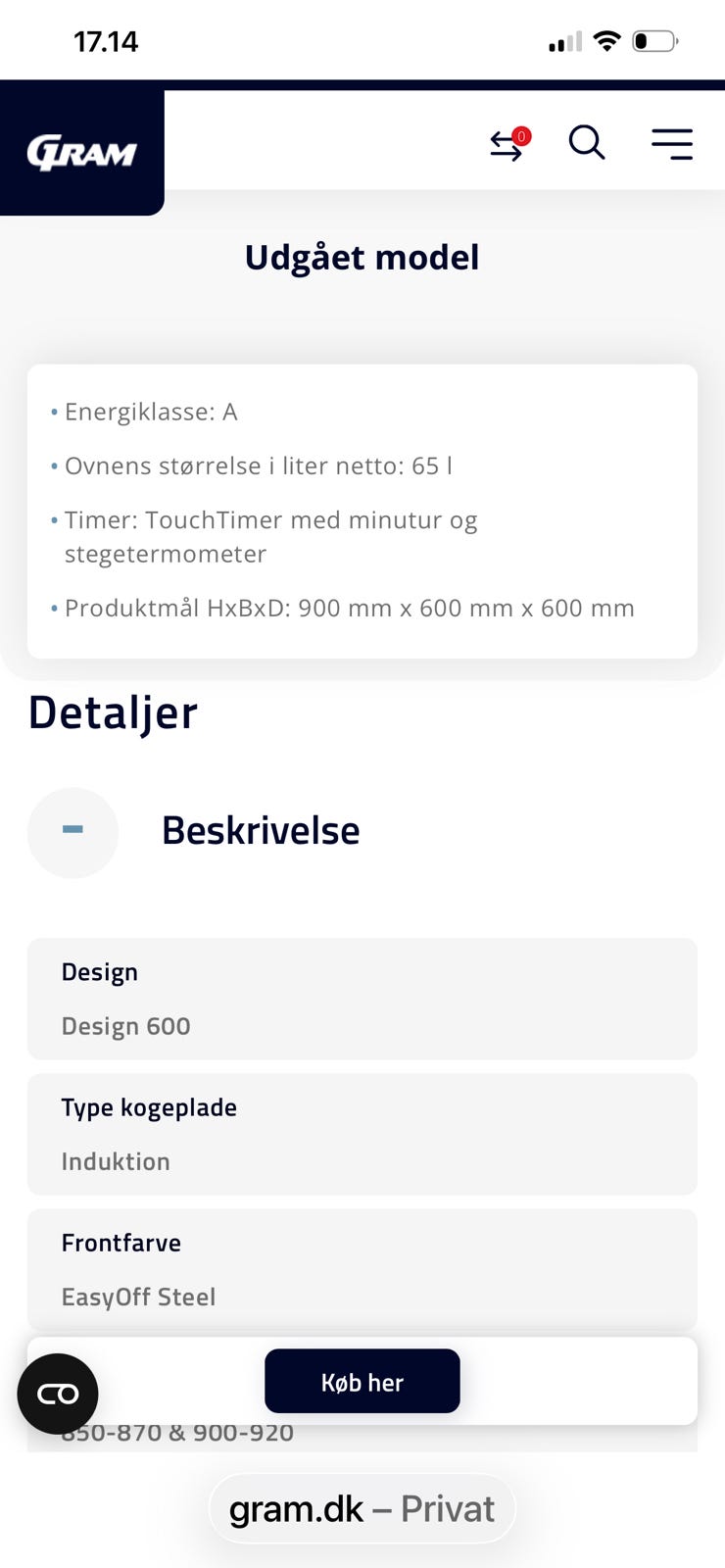The image size is (725, 1568).
Task: Select the Design 600 detail row
Action: (362, 999)
